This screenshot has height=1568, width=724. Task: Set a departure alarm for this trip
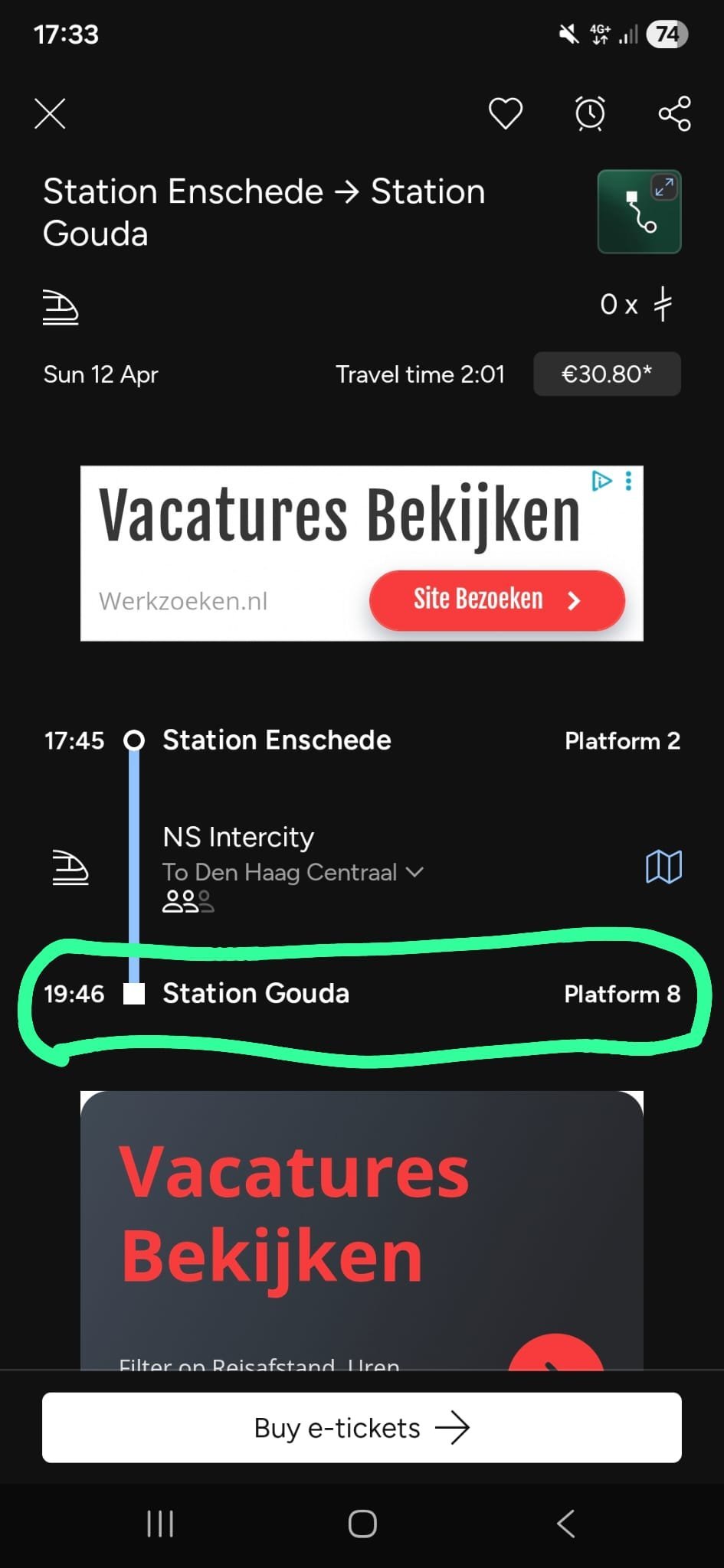(x=590, y=114)
